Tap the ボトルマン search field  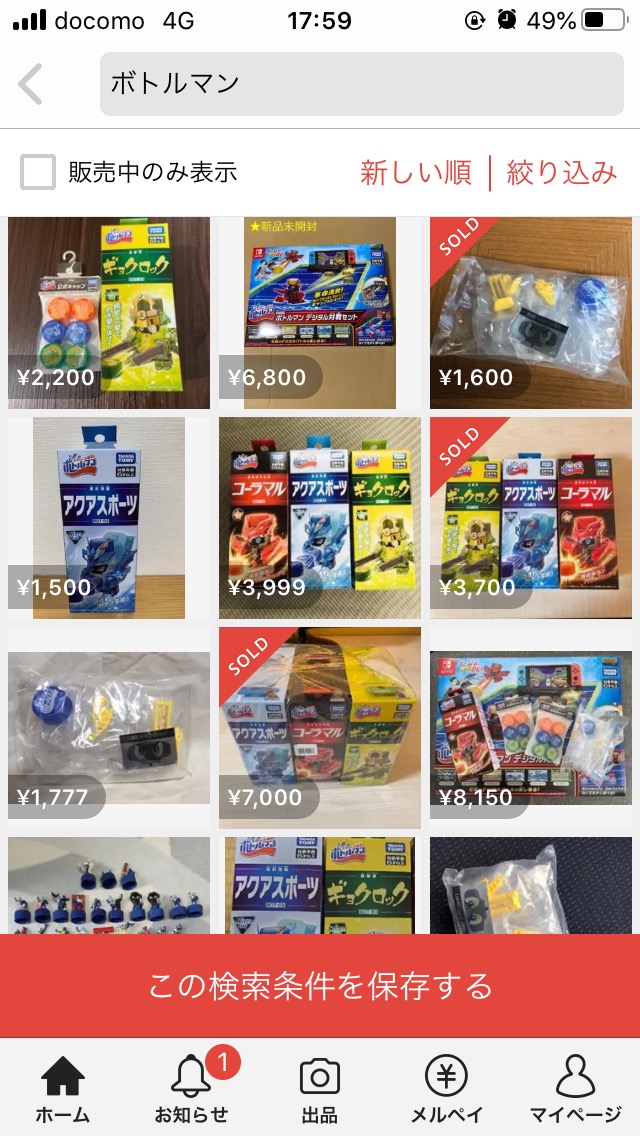pos(360,83)
